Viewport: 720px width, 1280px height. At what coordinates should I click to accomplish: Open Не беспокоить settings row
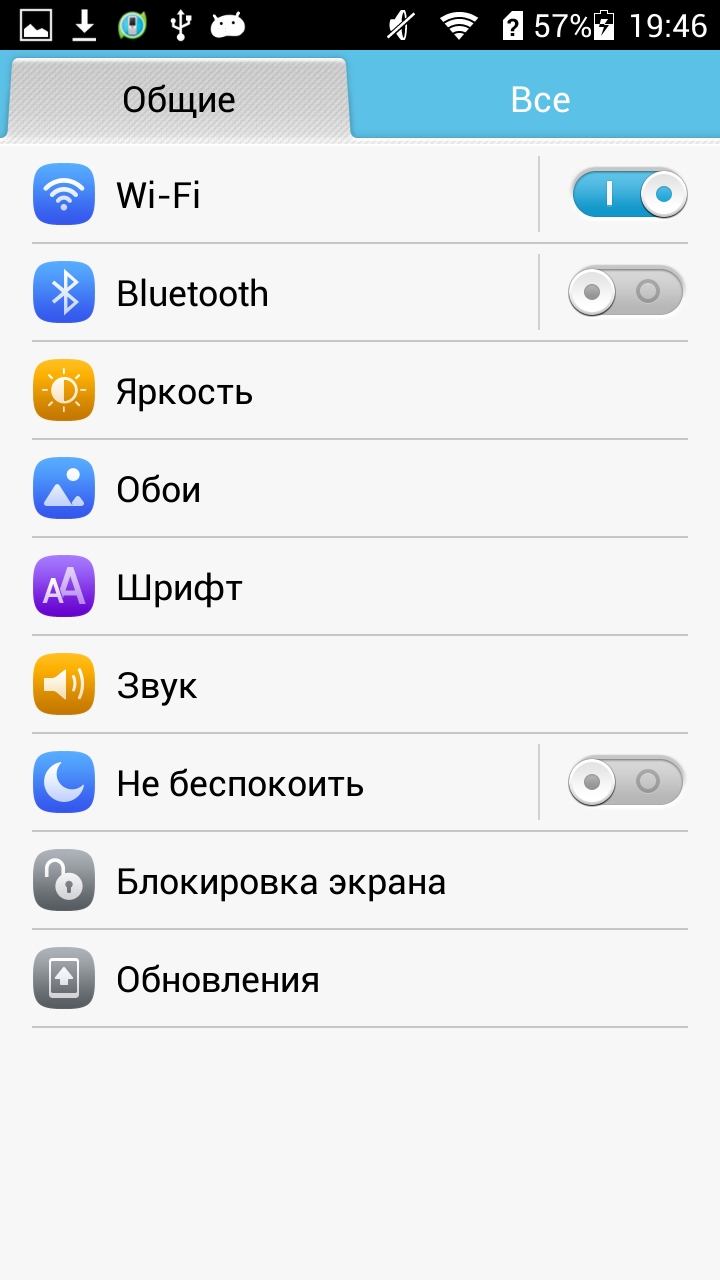[x=280, y=782]
